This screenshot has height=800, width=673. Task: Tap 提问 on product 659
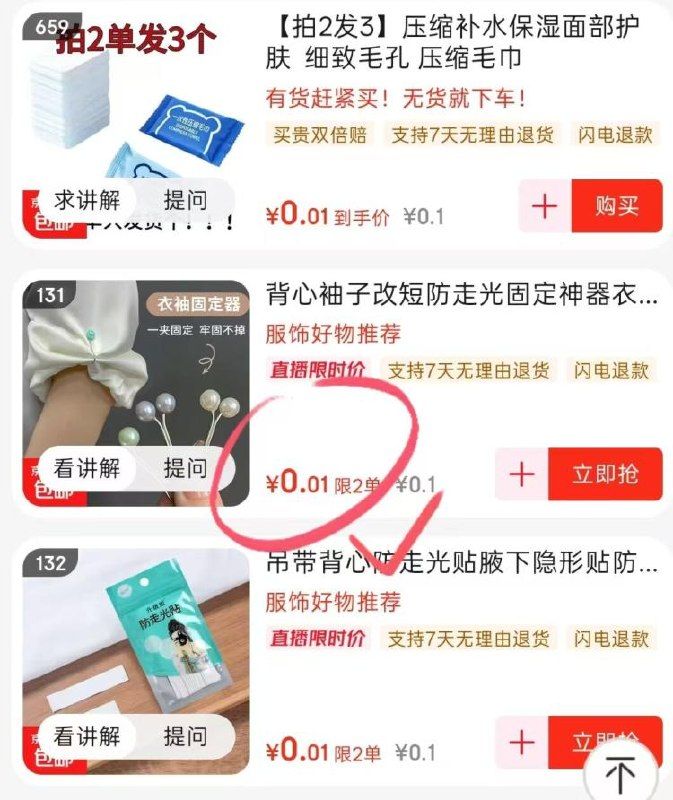(185, 200)
